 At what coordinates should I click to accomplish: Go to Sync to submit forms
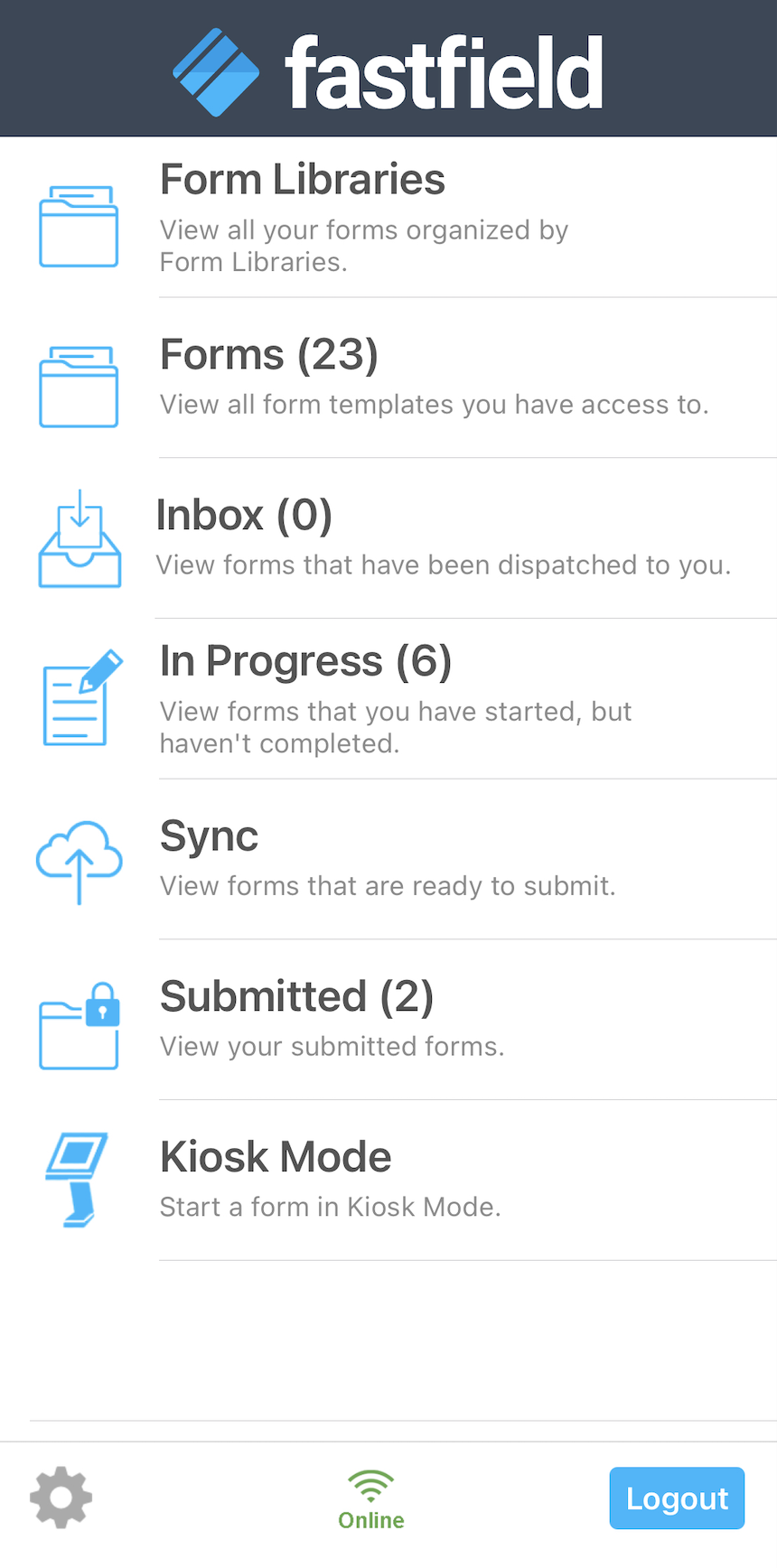[x=388, y=860]
